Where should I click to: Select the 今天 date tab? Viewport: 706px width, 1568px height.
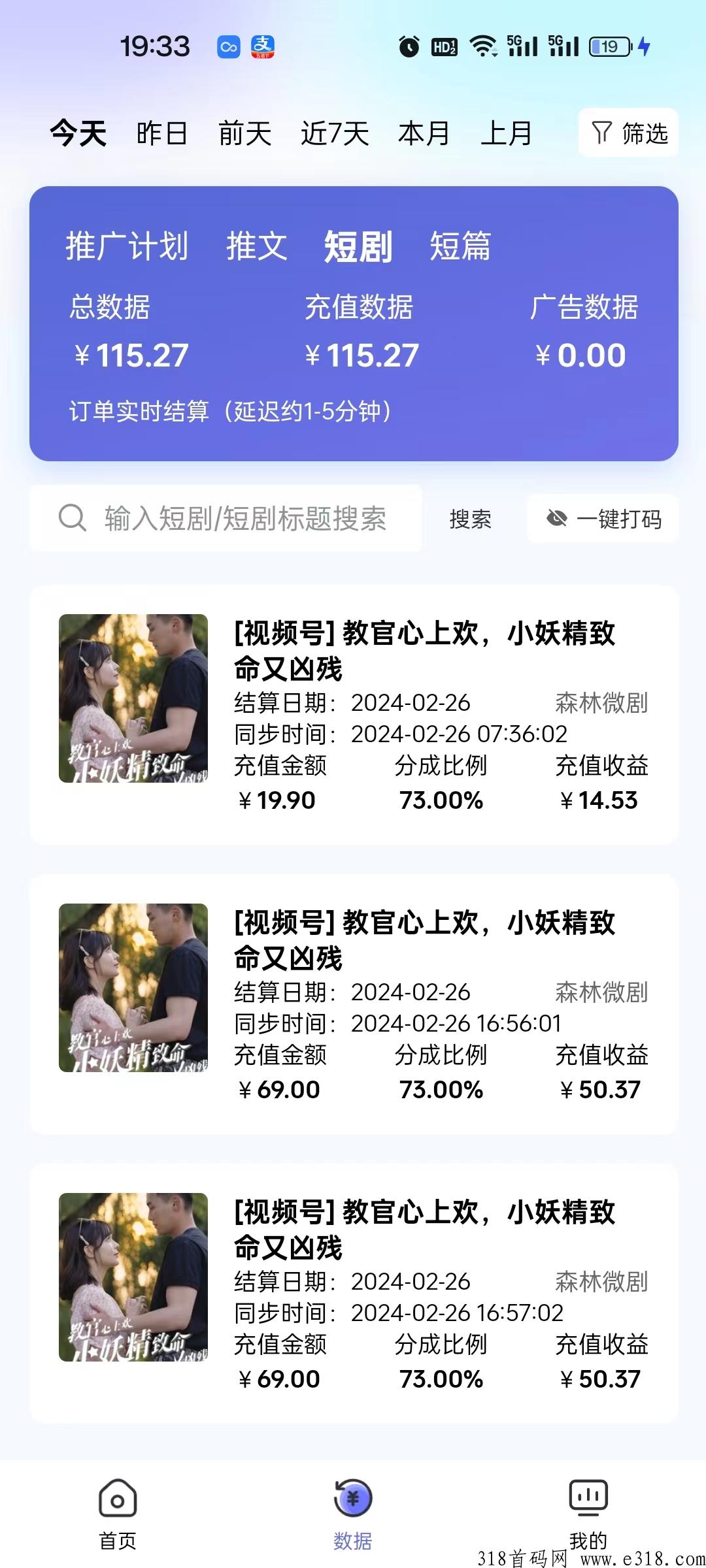click(78, 134)
